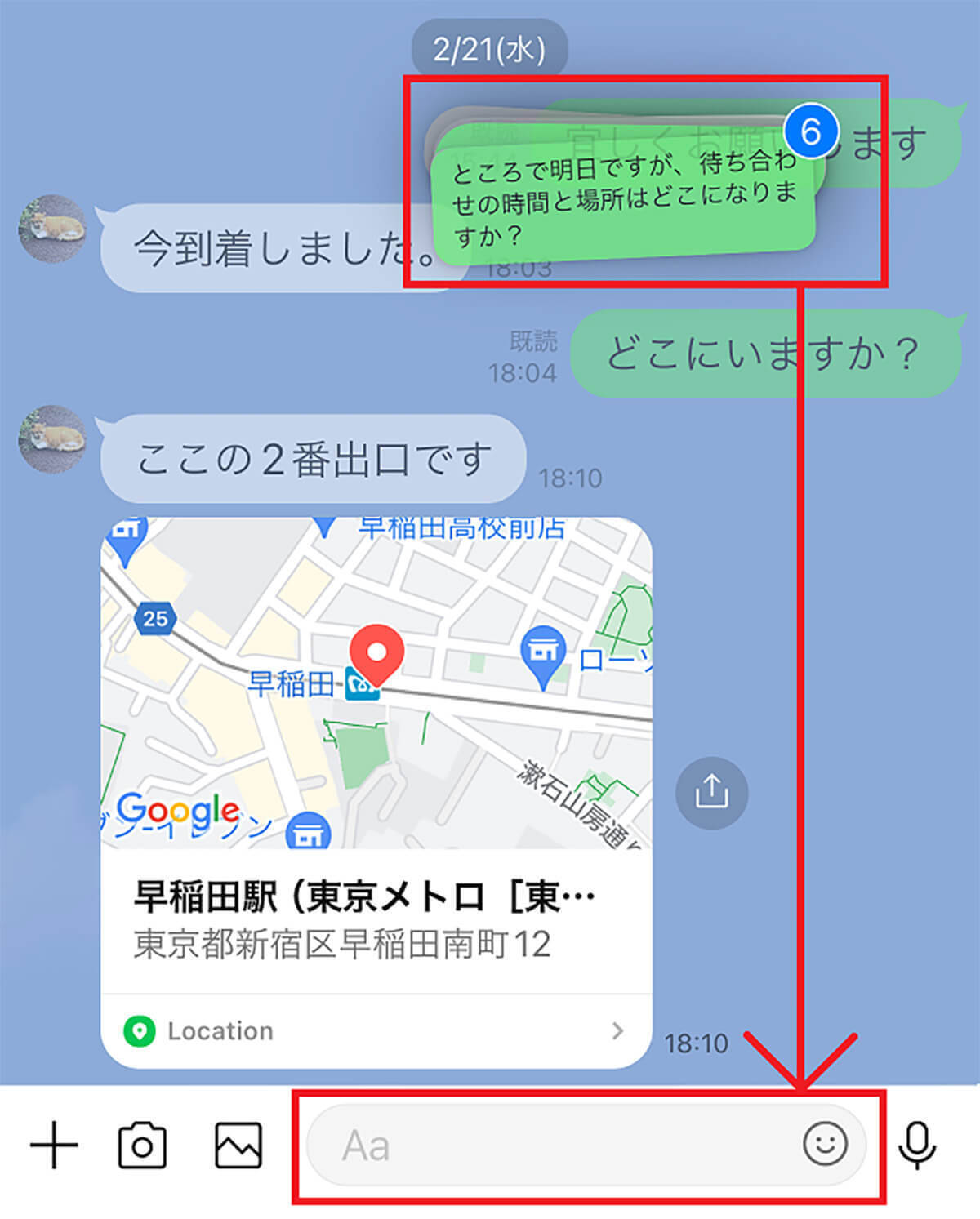Open the emoji and sticker picker
This screenshot has width=980, height=1219.
coord(825,1143)
